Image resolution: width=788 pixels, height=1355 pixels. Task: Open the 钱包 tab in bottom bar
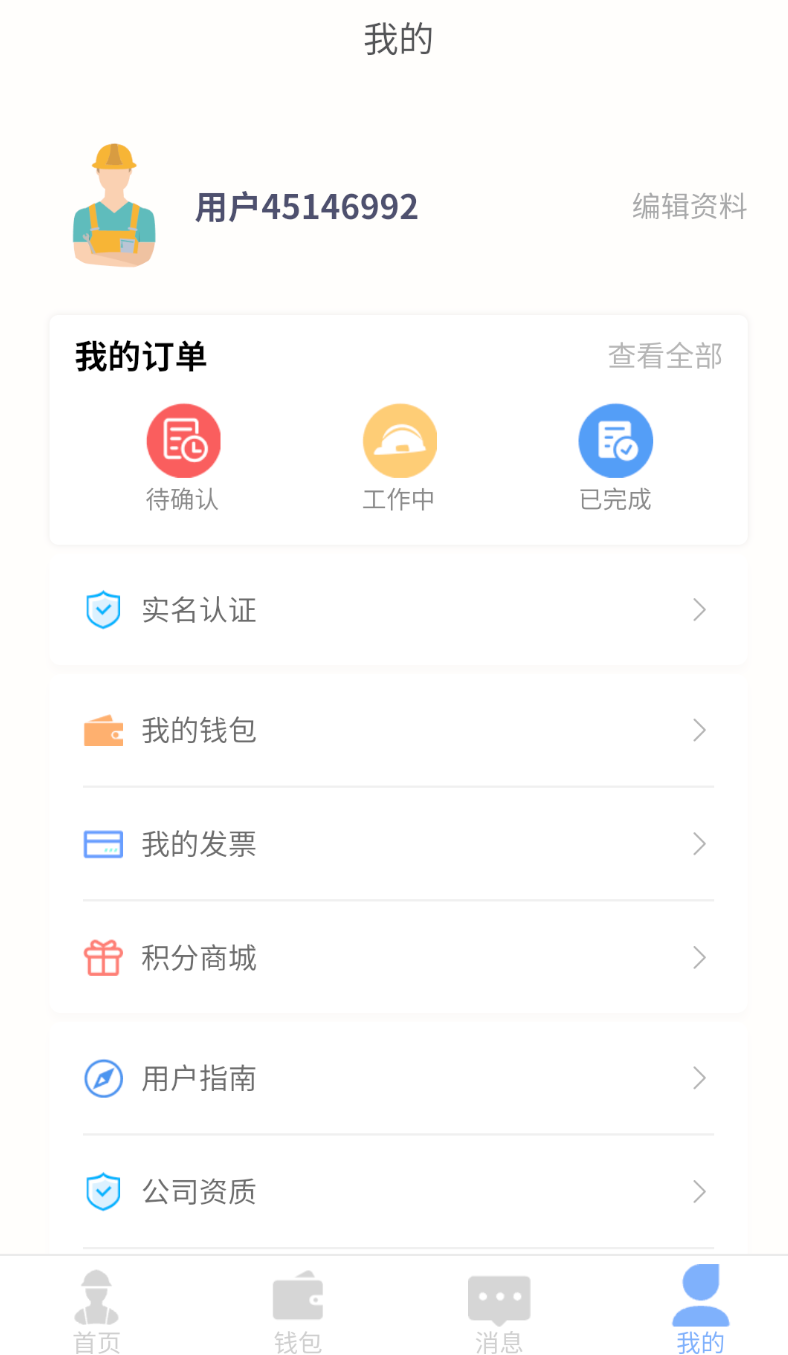pyautogui.click(x=297, y=1310)
